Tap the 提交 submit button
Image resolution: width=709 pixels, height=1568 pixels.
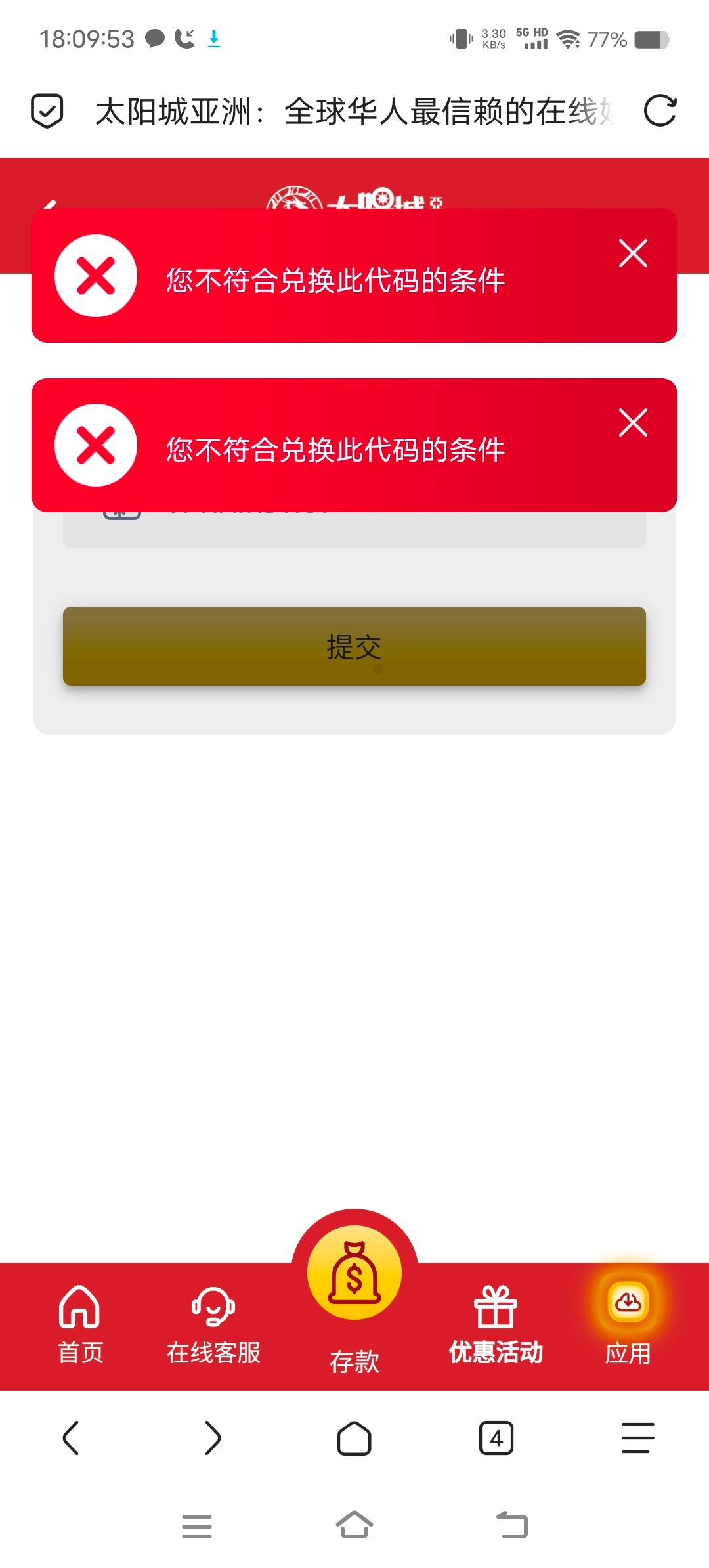(354, 646)
